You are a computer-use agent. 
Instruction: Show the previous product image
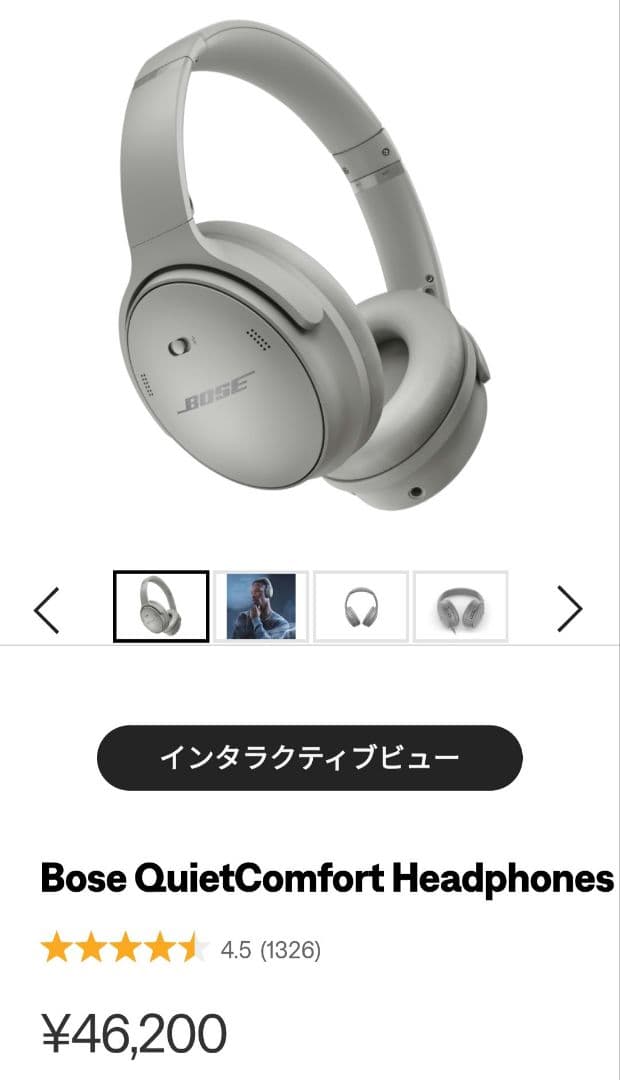click(x=46, y=609)
